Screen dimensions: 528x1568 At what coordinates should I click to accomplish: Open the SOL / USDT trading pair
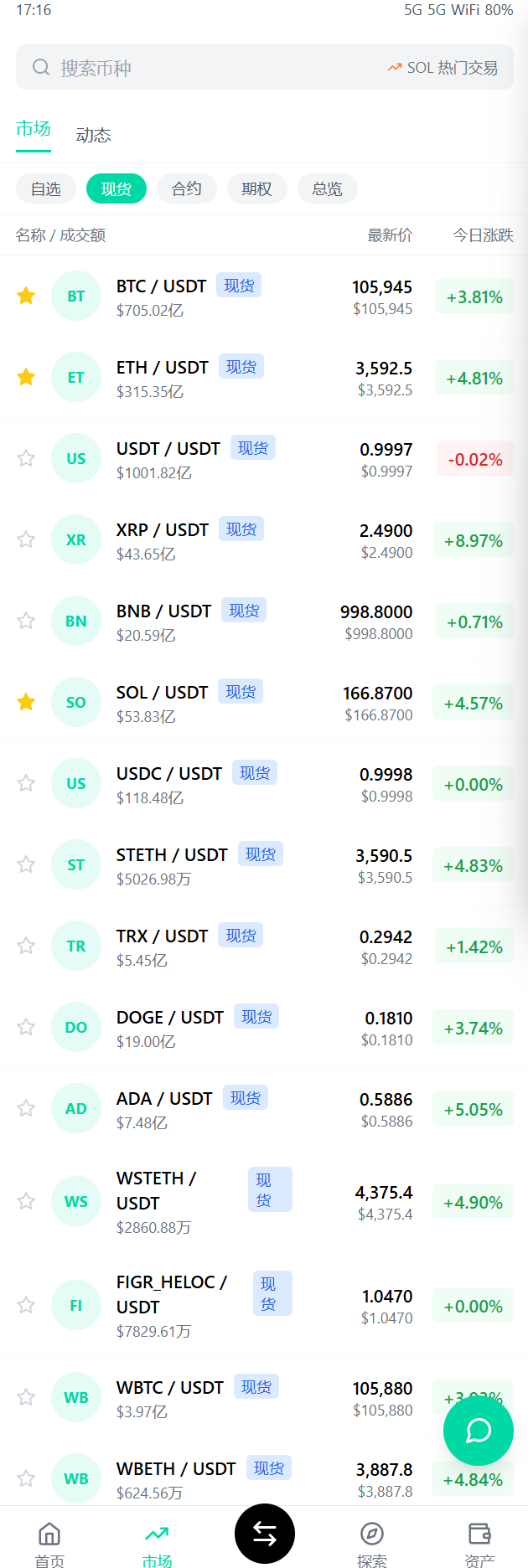pos(162,694)
